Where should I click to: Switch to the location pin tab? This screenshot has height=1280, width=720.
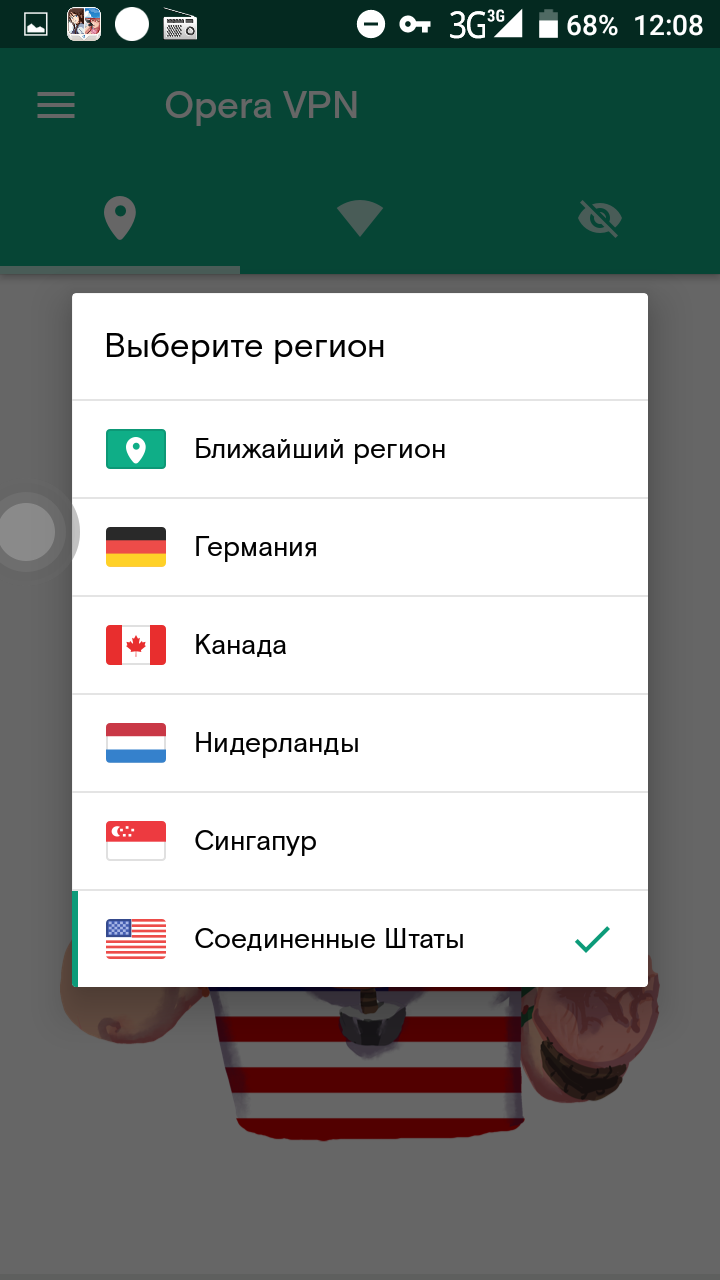coord(120,218)
